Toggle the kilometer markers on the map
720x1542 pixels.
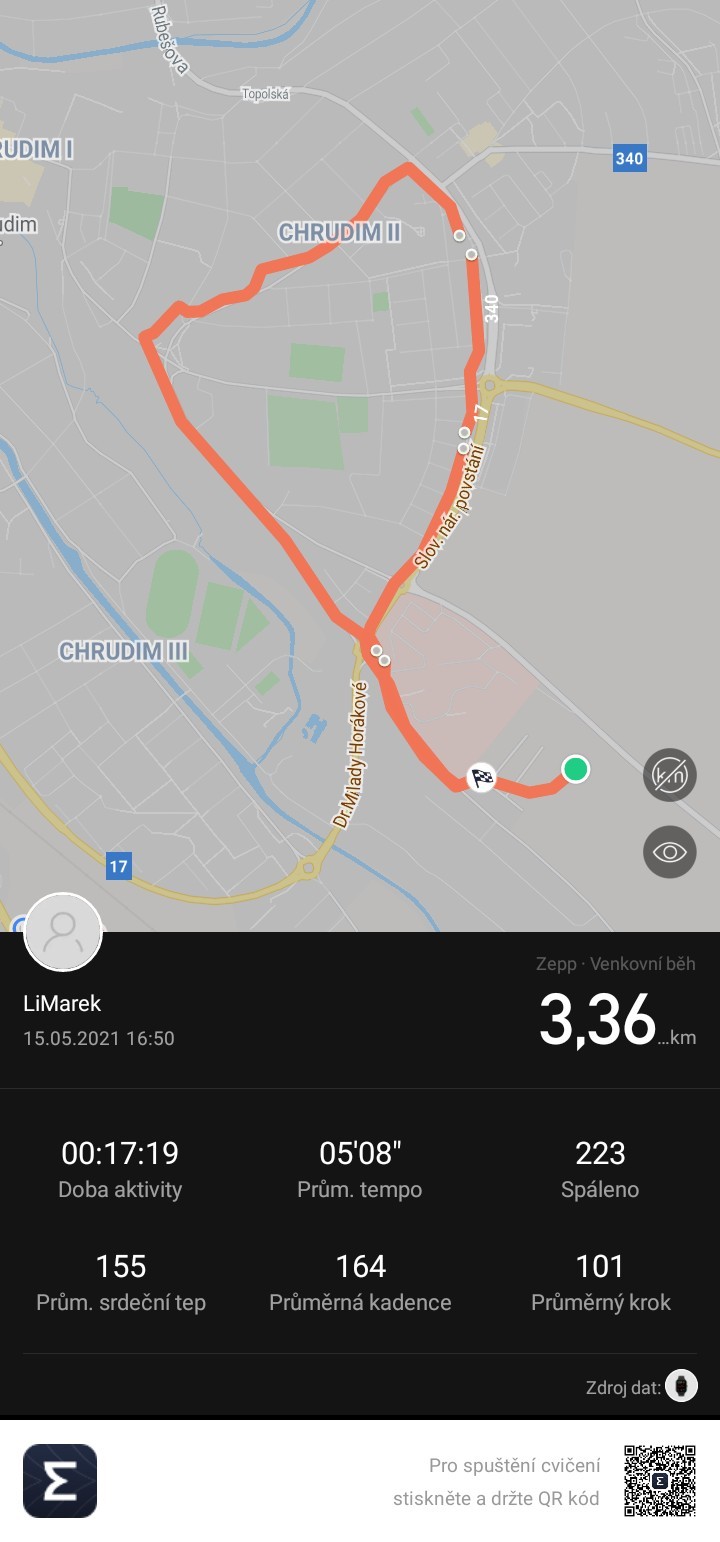[670, 774]
